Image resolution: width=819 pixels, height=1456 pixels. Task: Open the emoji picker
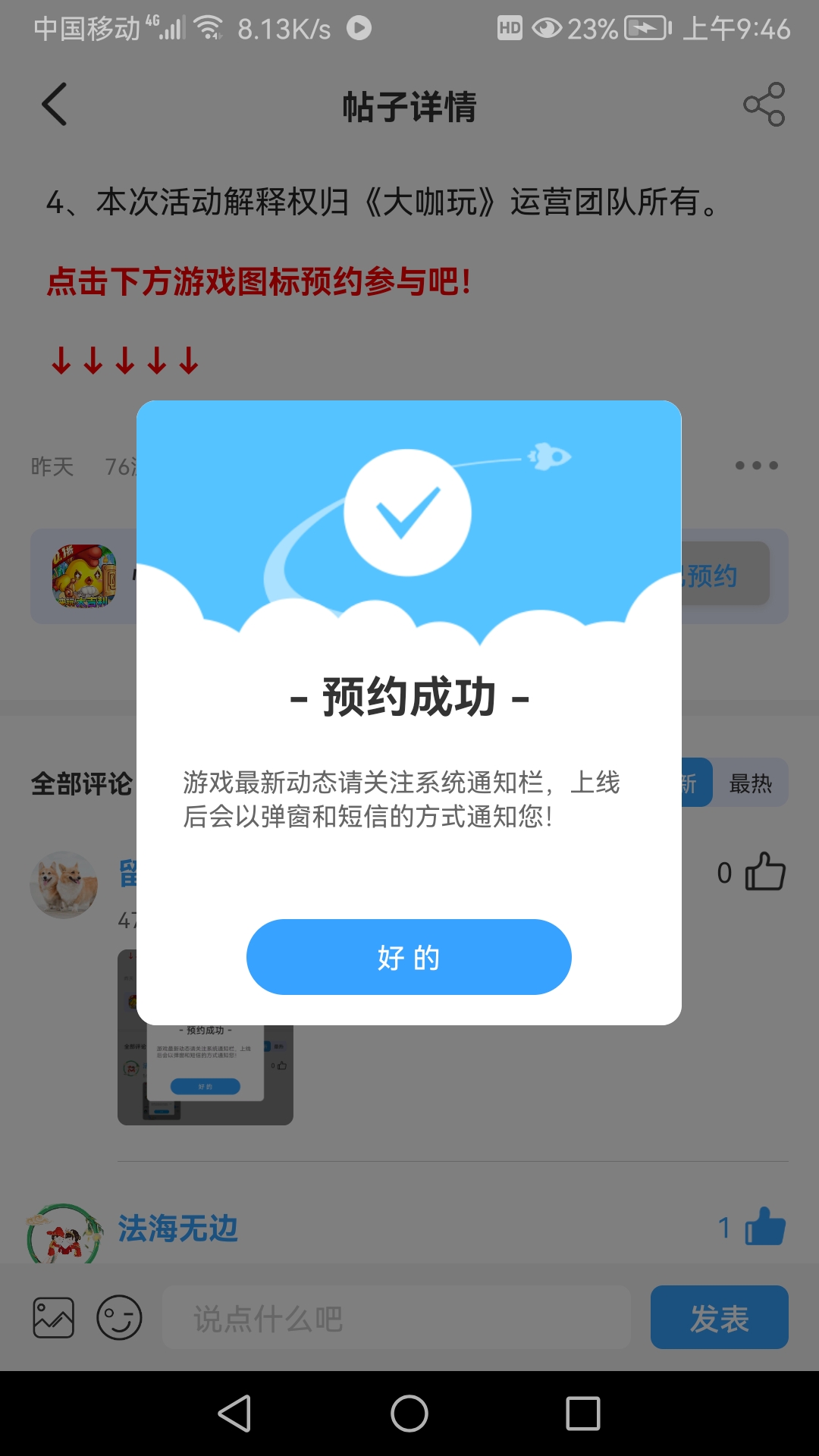[119, 1317]
